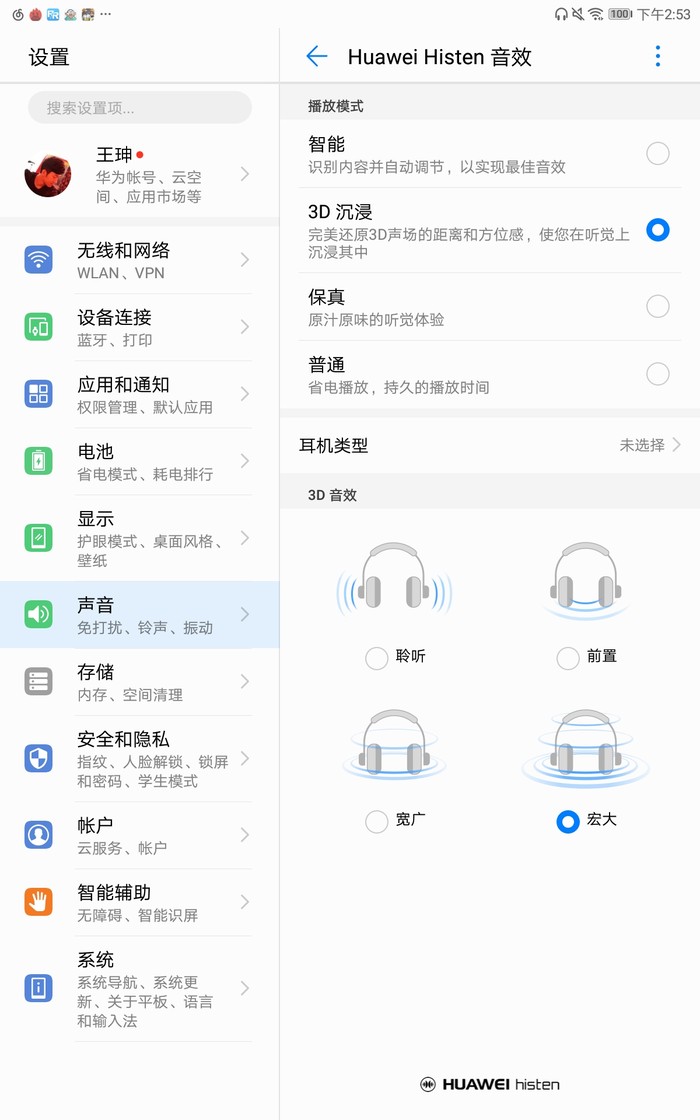The image size is (700, 1120).
Task: Open 电池 settings
Action: [x=140, y=461]
